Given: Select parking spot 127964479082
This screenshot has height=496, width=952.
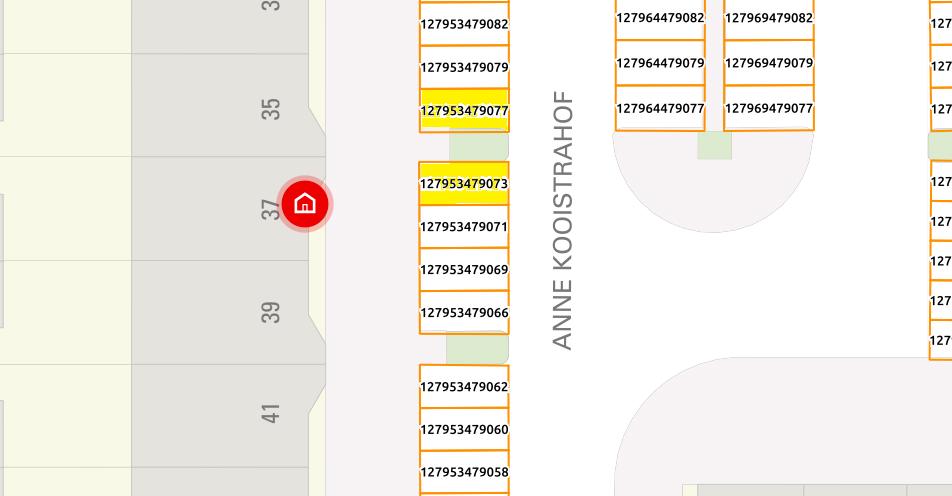Looking at the screenshot, I should point(660,18).
